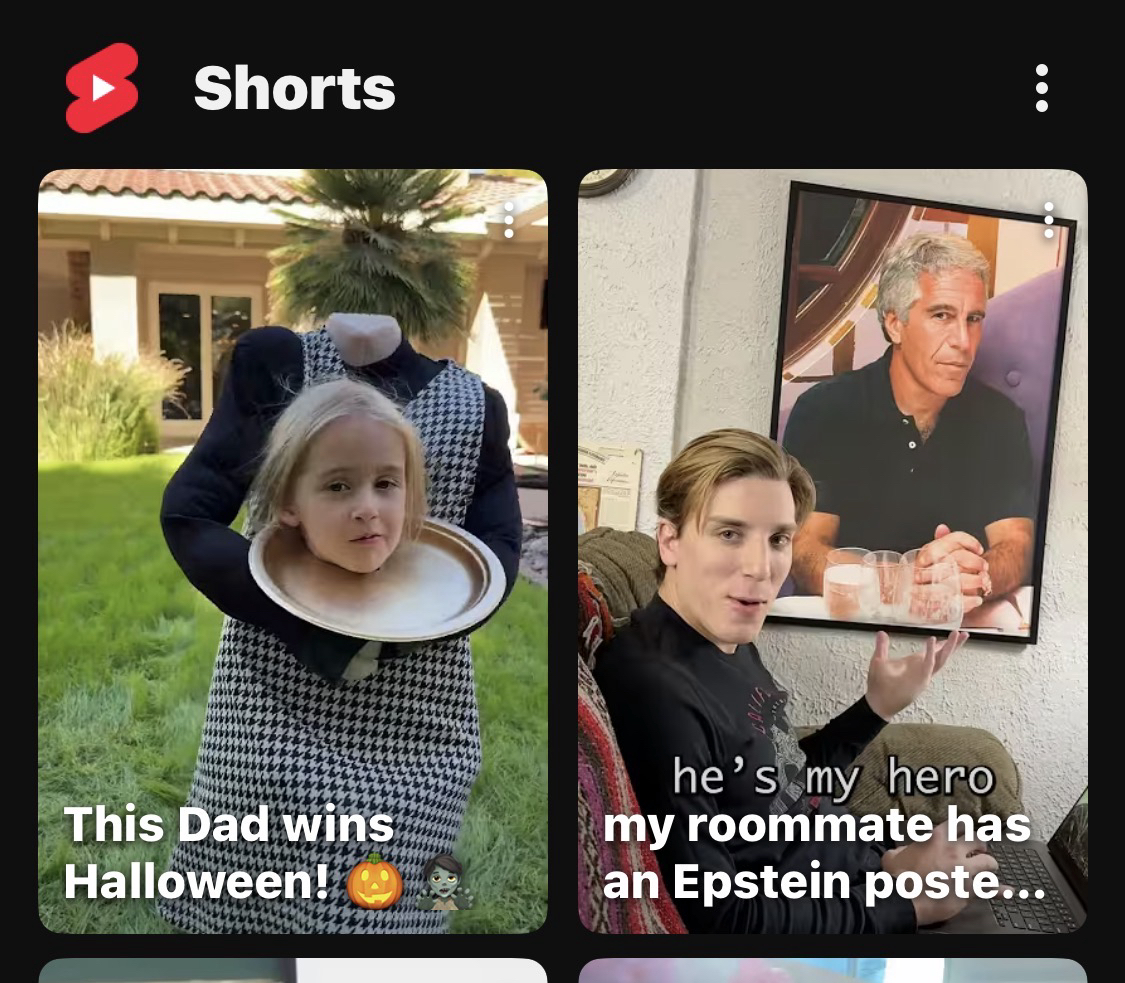Screen dimensions: 1125x983
Task: Open options for 'my roommate has' short
Action: [x=1048, y=220]
